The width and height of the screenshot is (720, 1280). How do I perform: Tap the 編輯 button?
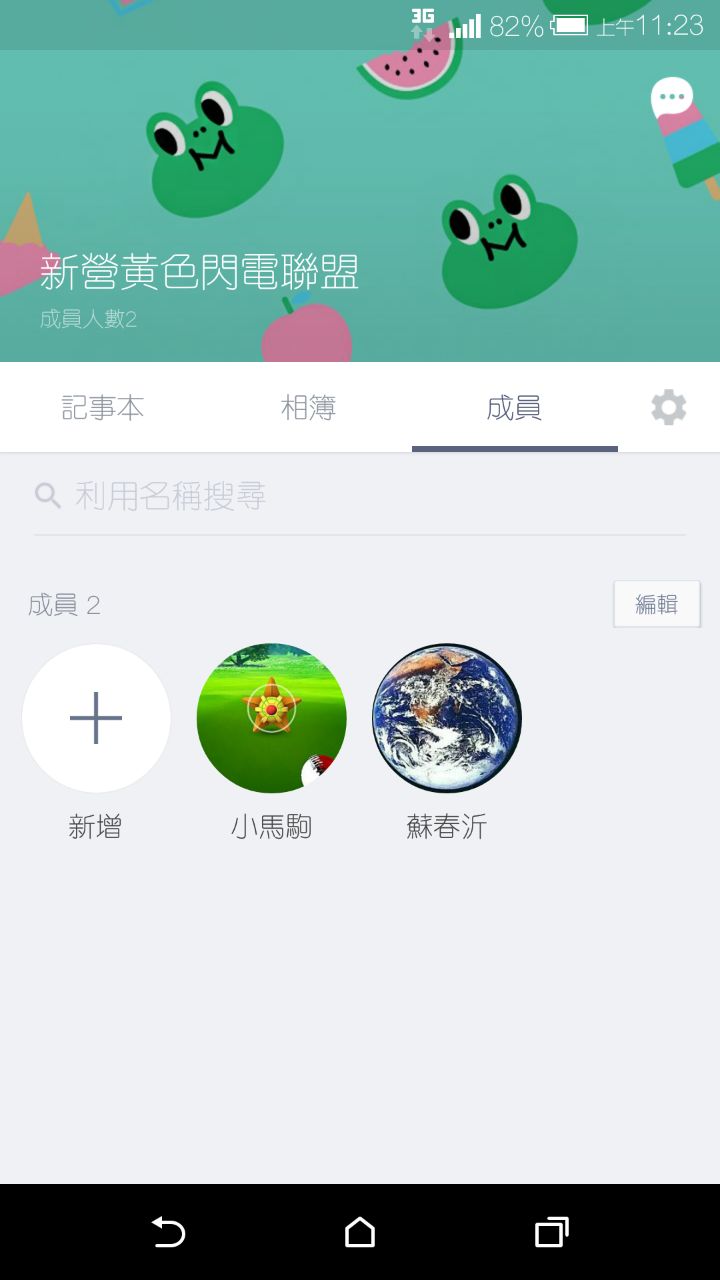tap(656, 604)
